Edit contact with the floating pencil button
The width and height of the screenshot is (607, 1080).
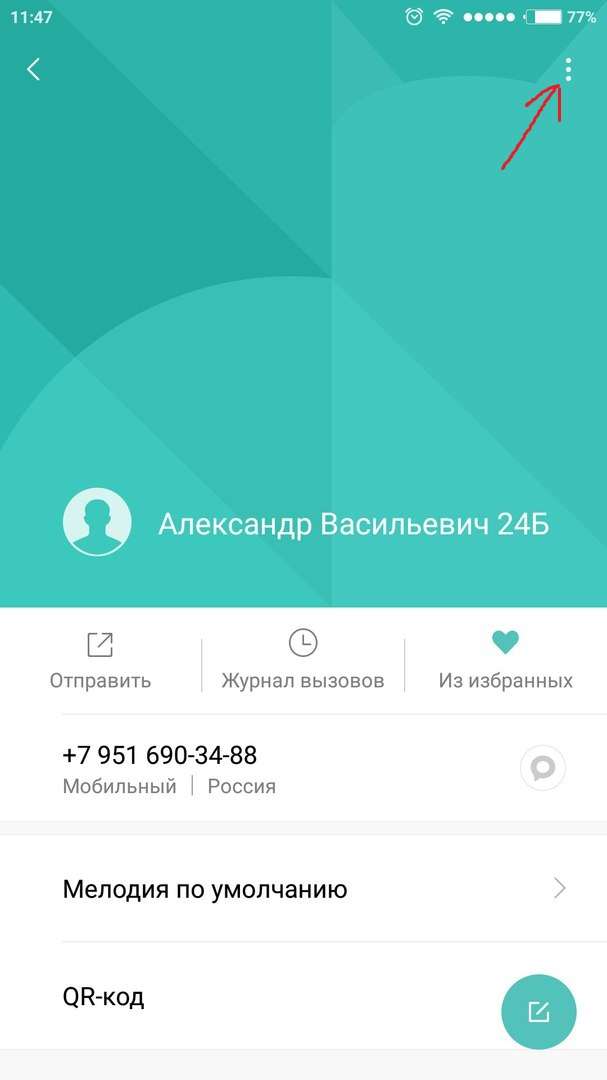click(538, 1011)
